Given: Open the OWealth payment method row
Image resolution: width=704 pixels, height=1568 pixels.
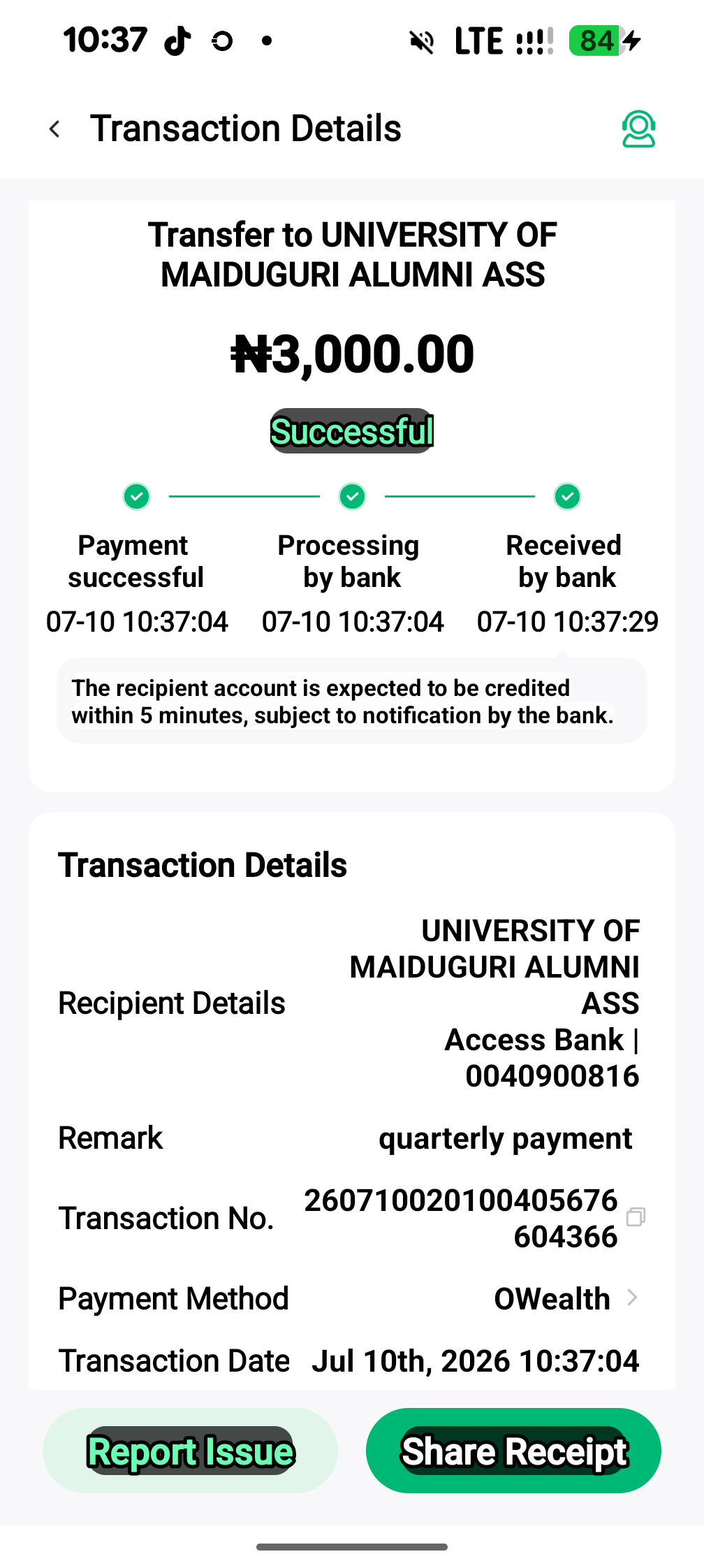Looking at the screenshot, I should pos(349,1298).
